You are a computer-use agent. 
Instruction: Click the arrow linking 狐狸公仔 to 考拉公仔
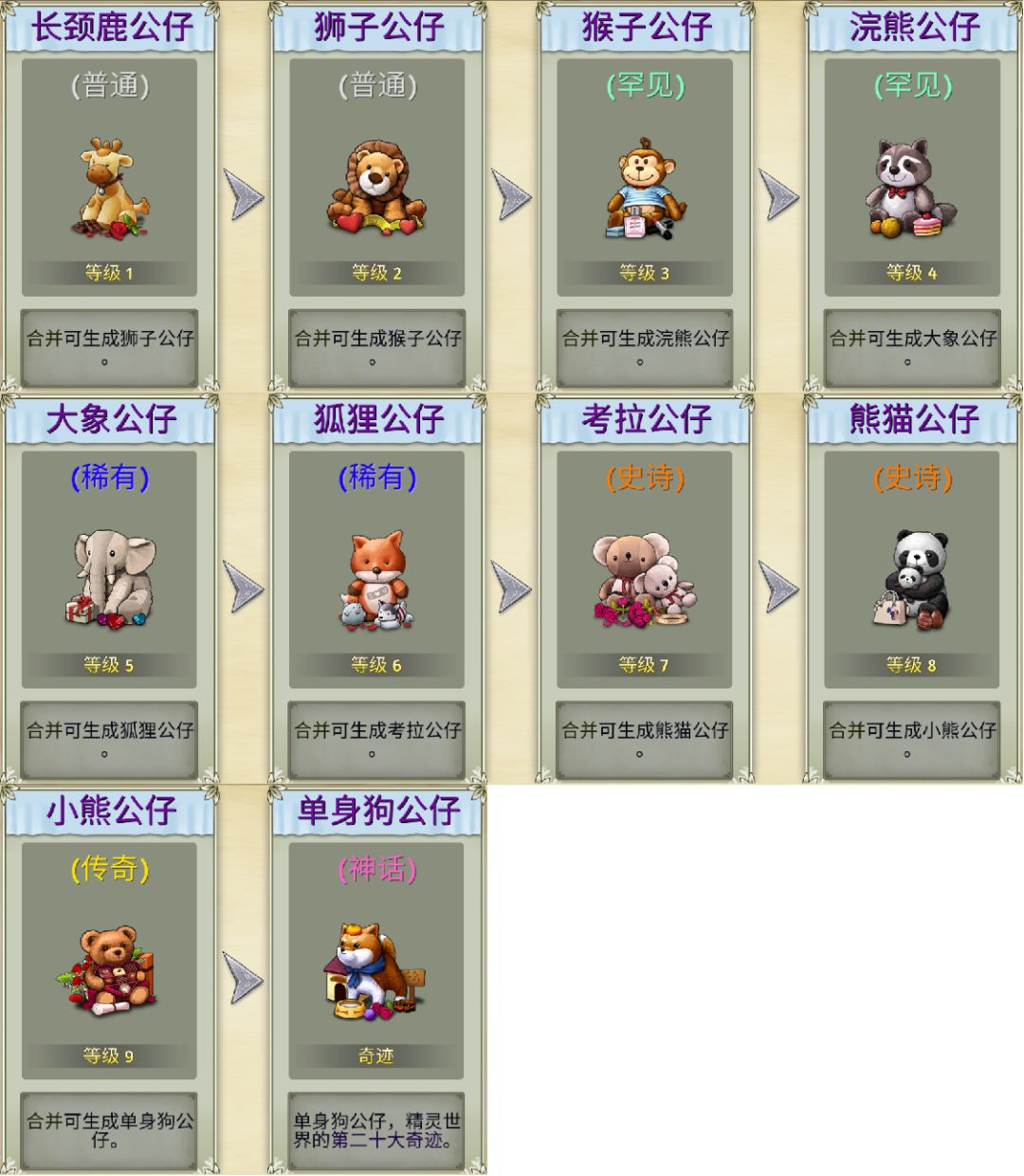point(509,586)
